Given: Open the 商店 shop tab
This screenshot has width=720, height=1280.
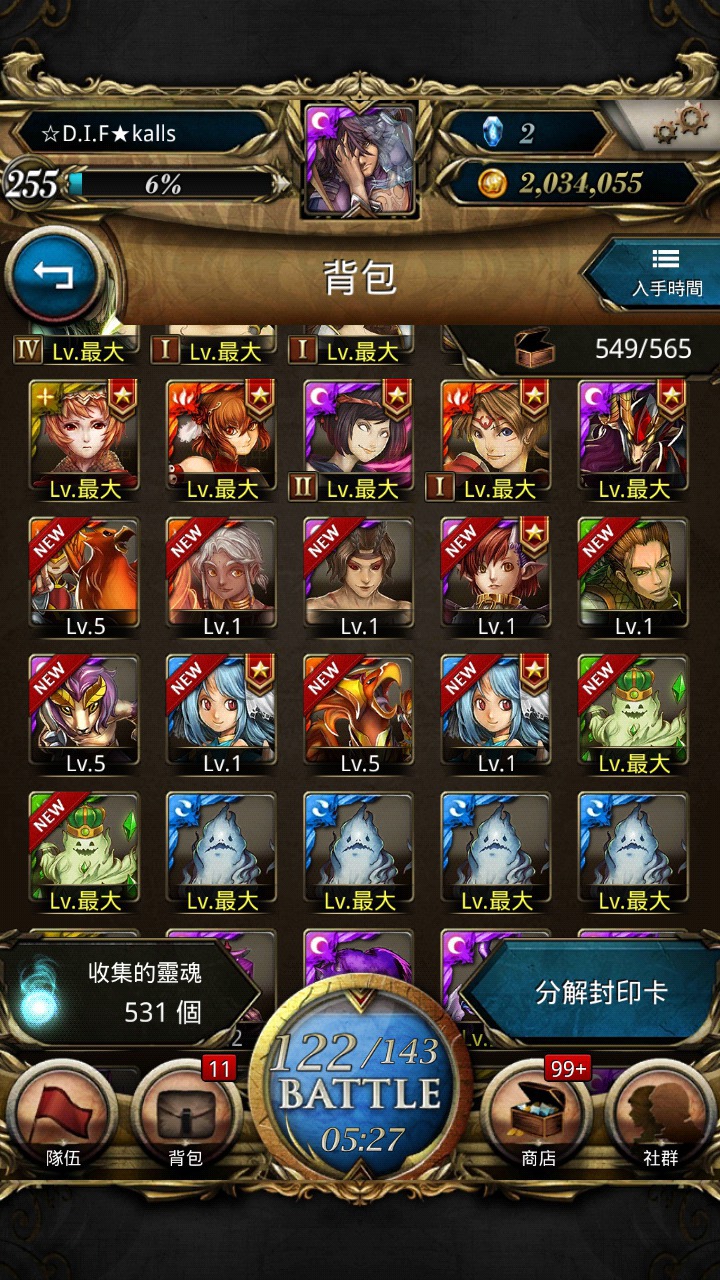Looking at the screenshot, I should pyautogui.click(x=538, y=1117).
